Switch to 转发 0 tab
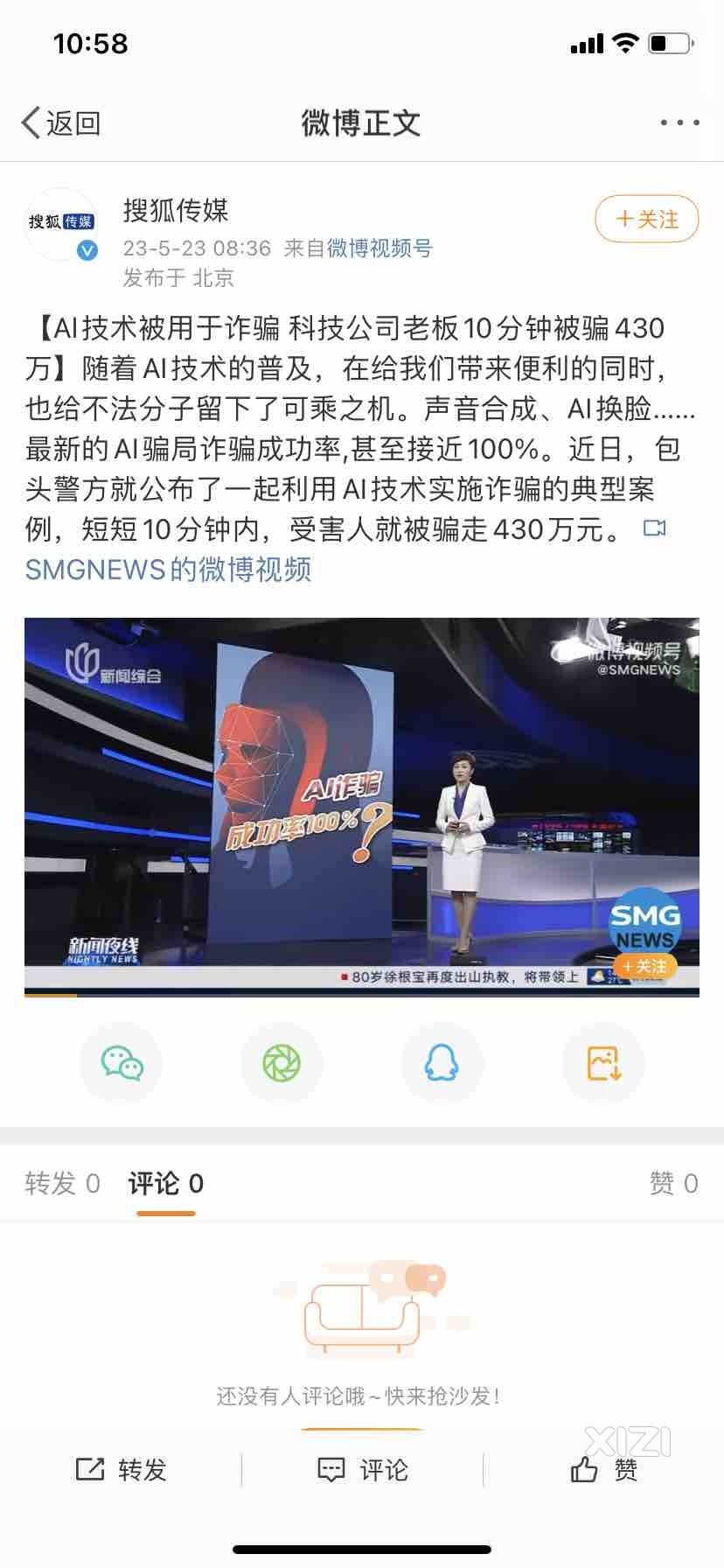This screenshot has height=1568, width=724. [62, 1184]
